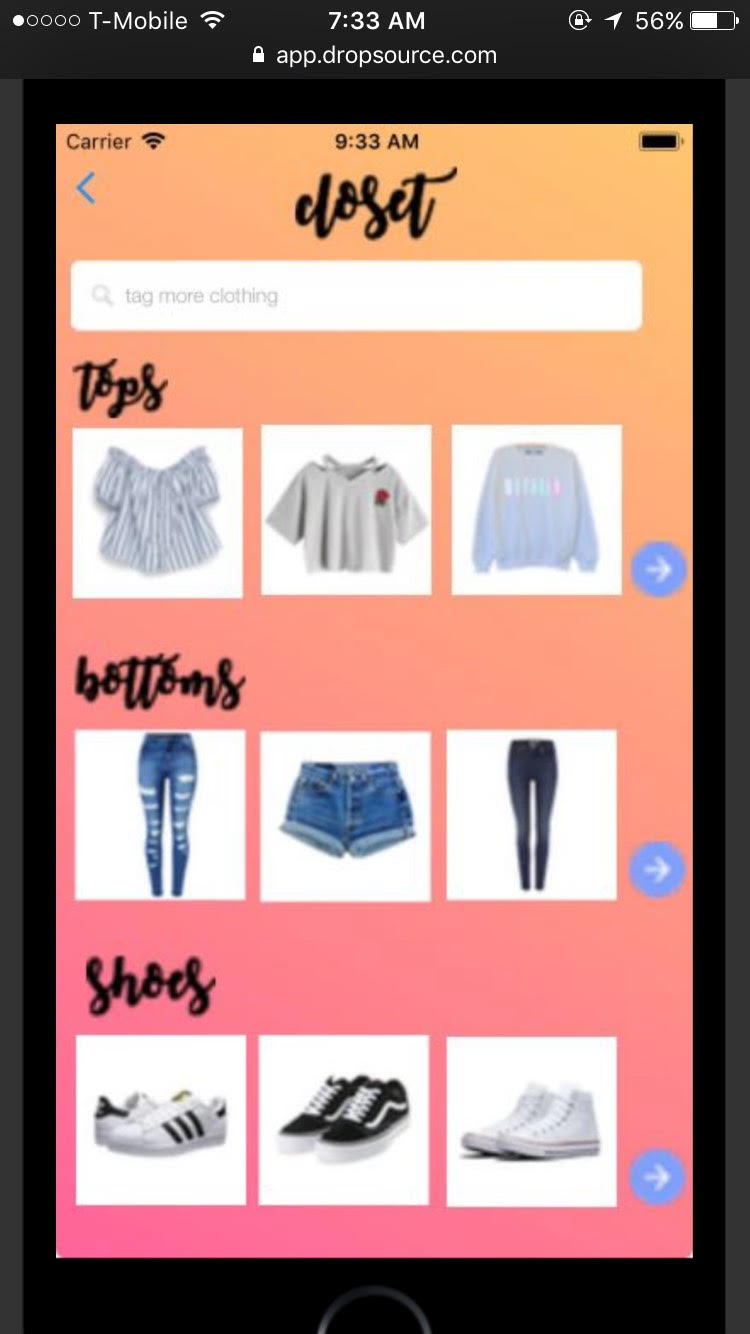Tap the 'tag more clothing' search field

coord(356,296)
